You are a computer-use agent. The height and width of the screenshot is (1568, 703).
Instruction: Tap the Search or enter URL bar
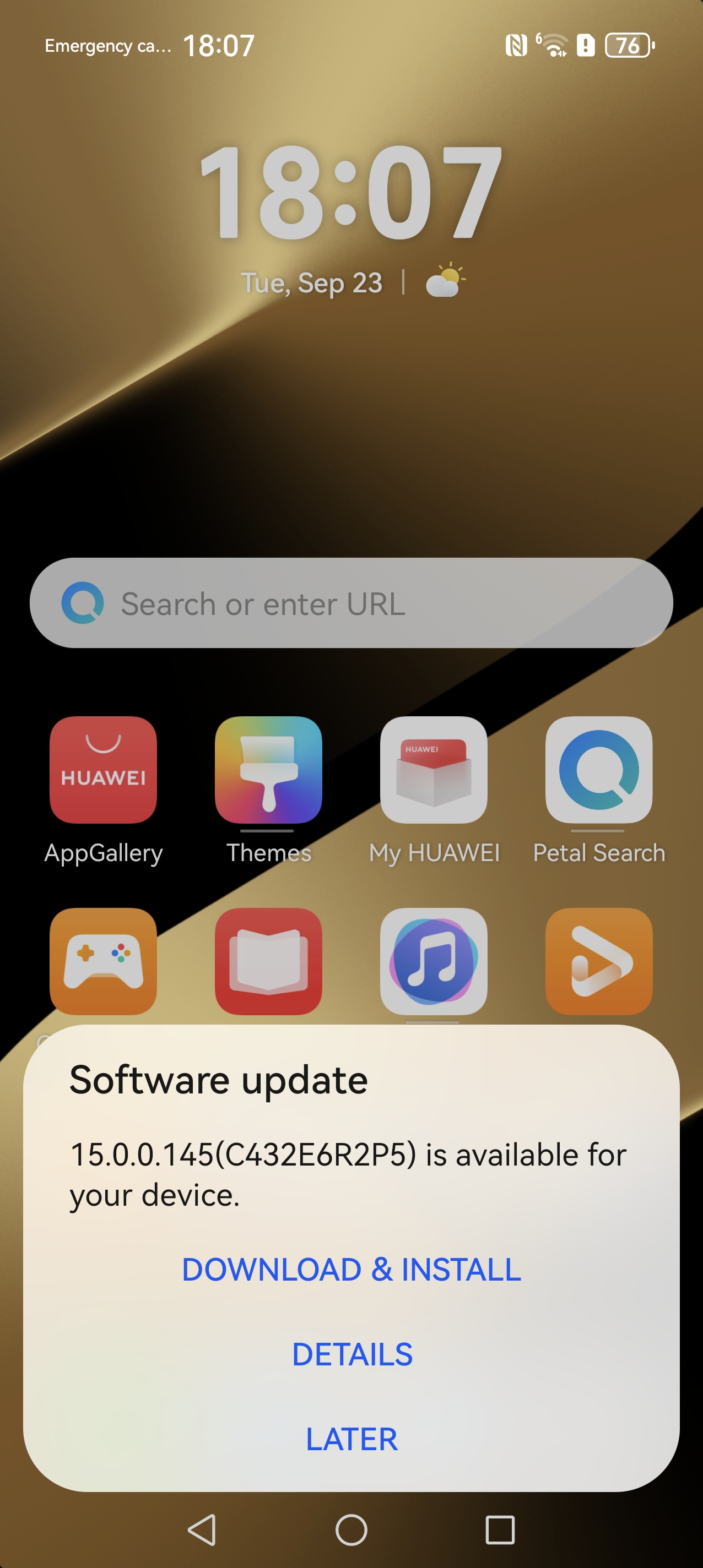point(351,603)
